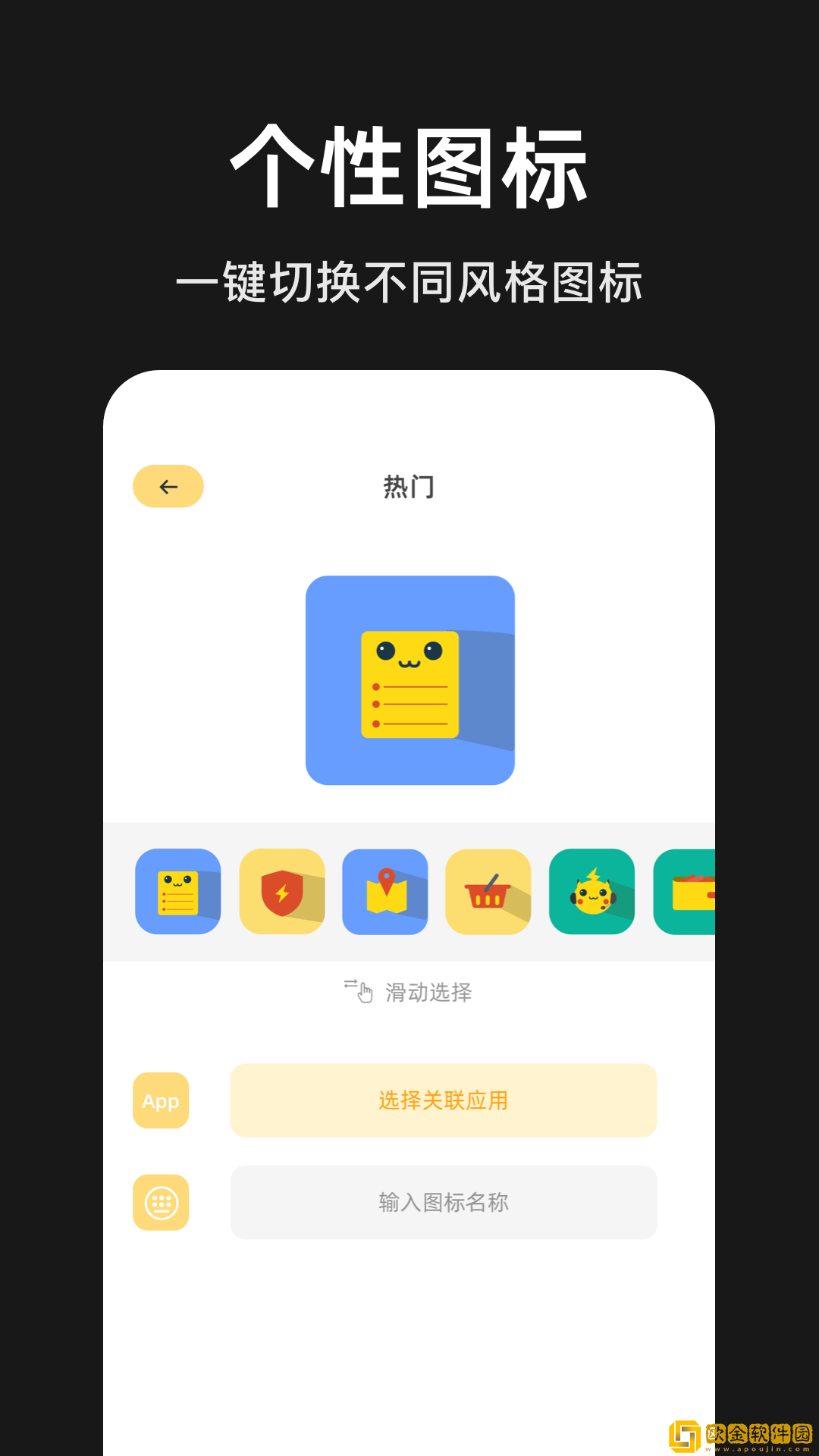Click the 输入图标名称 input field
The image size is (819, 1456).
(x=444, y=1203)
